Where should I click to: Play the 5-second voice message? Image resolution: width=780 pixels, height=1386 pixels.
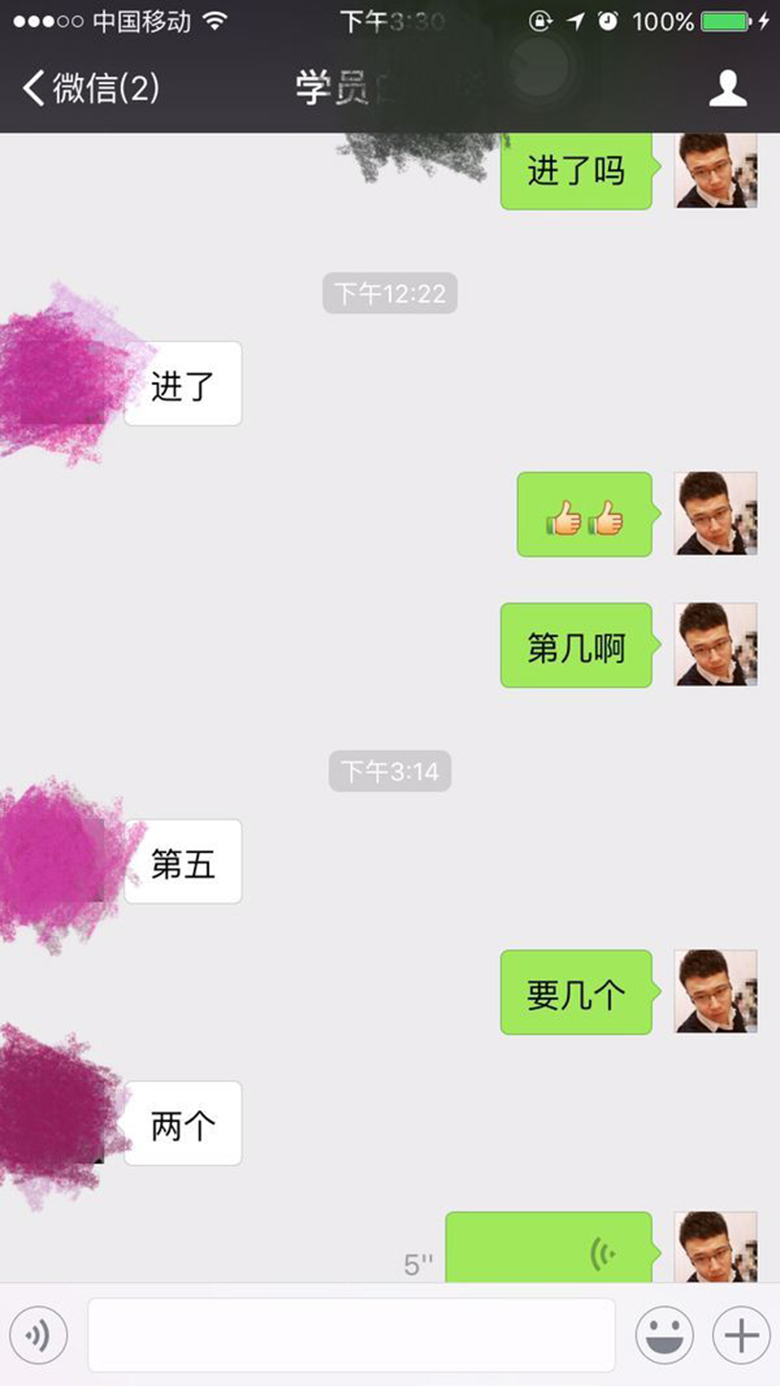click(x=548, y=1248)
